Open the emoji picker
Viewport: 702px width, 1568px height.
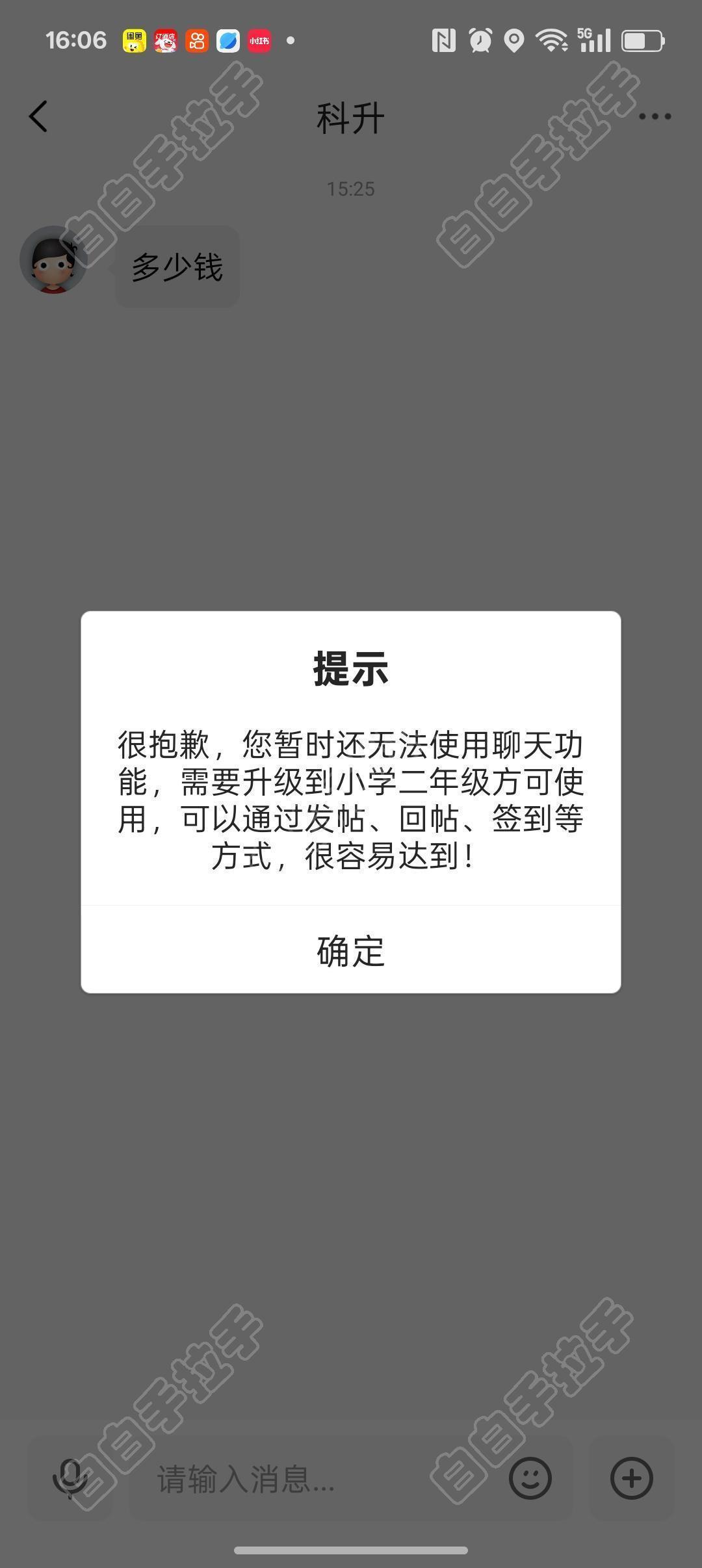tap(530, 1478)
